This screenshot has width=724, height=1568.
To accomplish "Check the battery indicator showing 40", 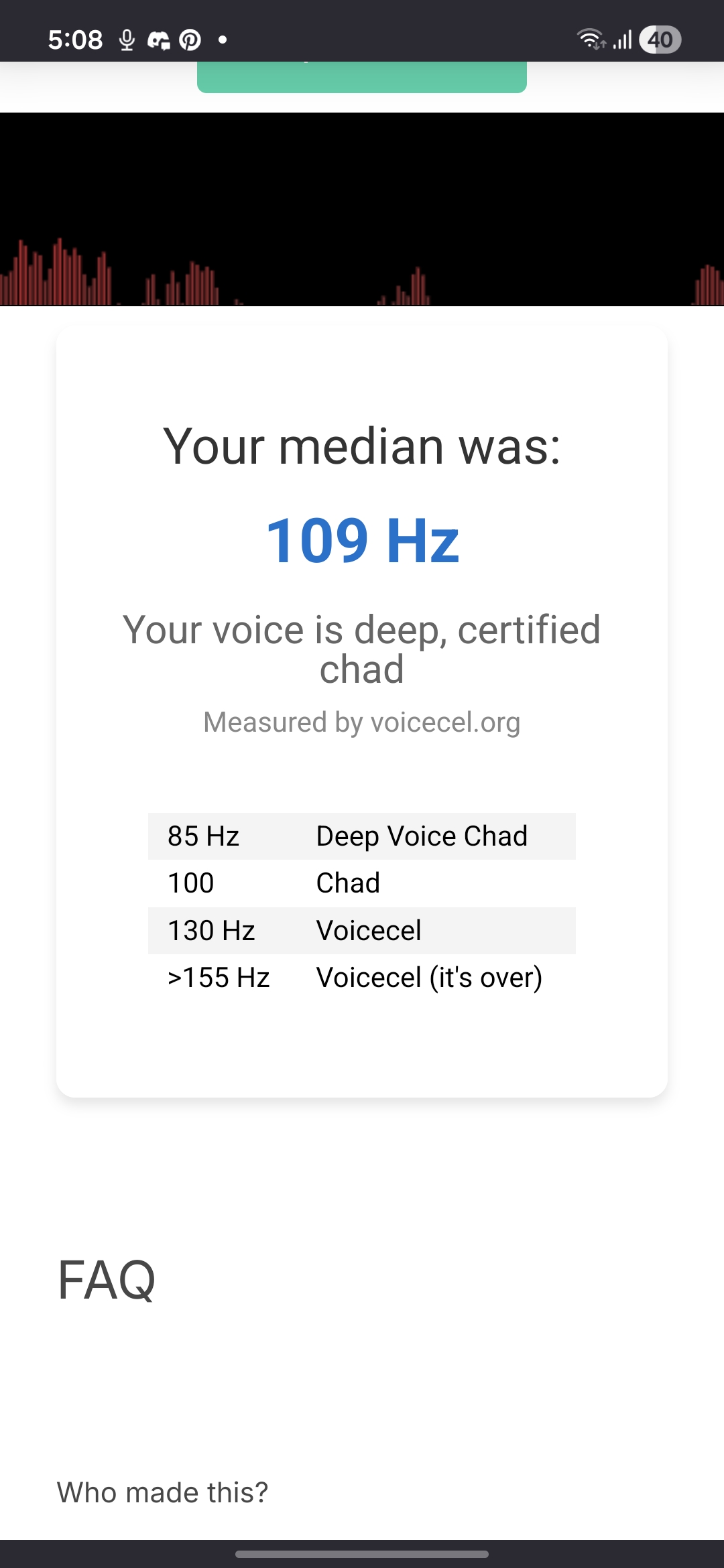I will (660, 40).
